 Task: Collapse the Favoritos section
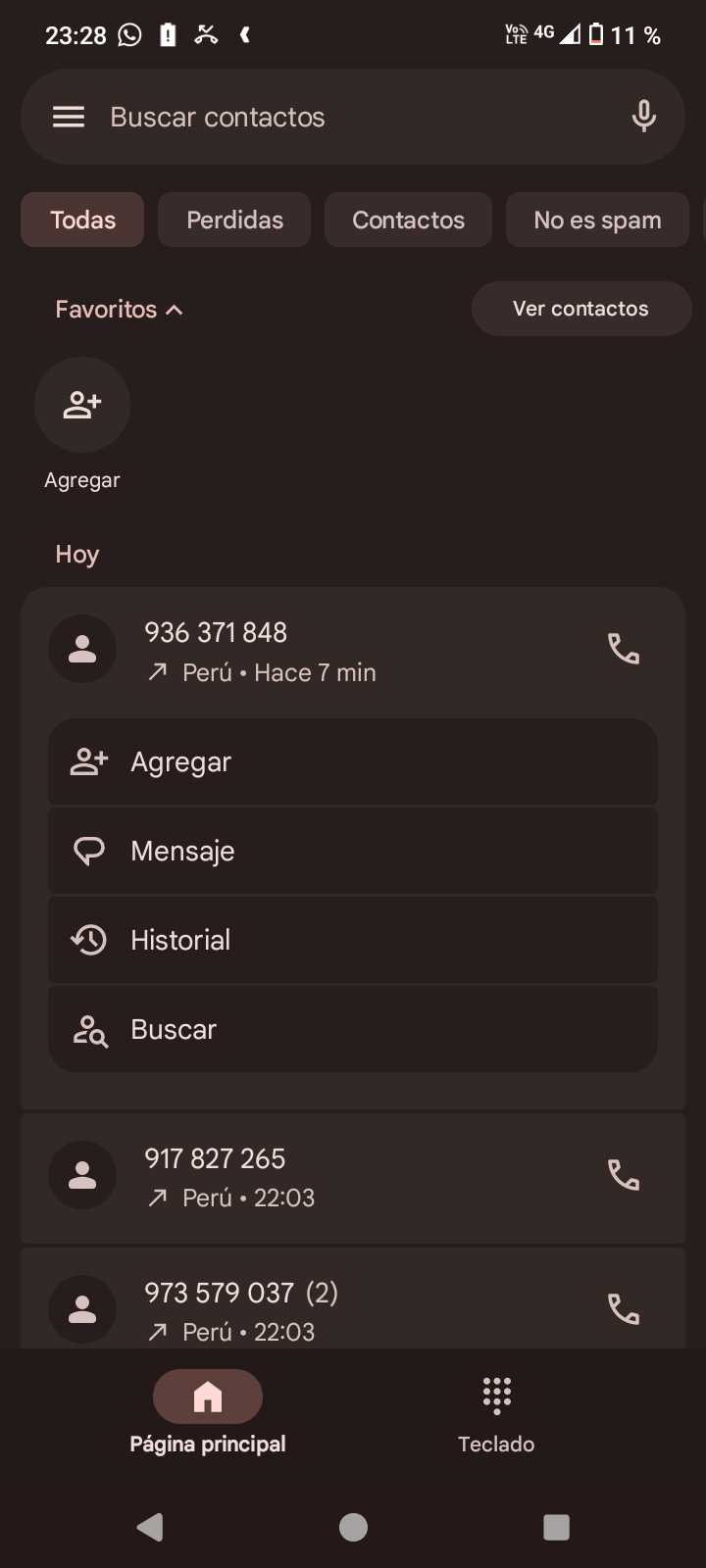point(119,310)
